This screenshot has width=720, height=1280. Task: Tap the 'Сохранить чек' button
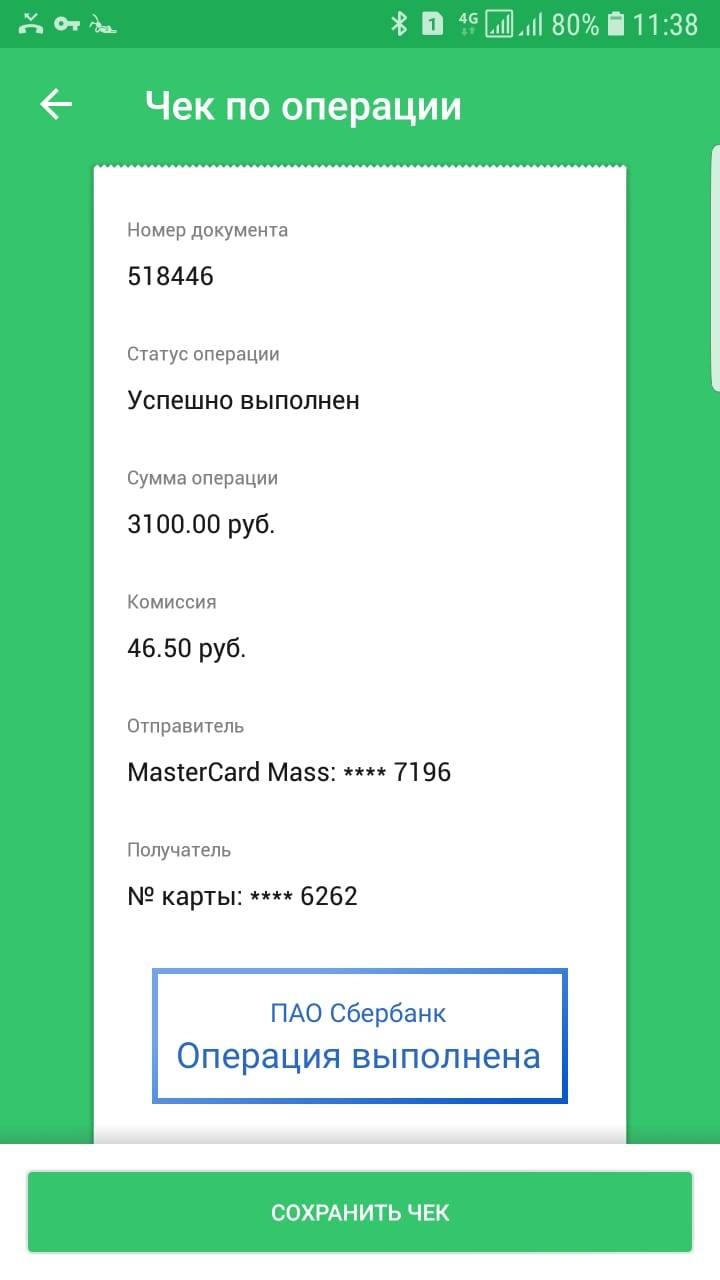click(360, 1212)
